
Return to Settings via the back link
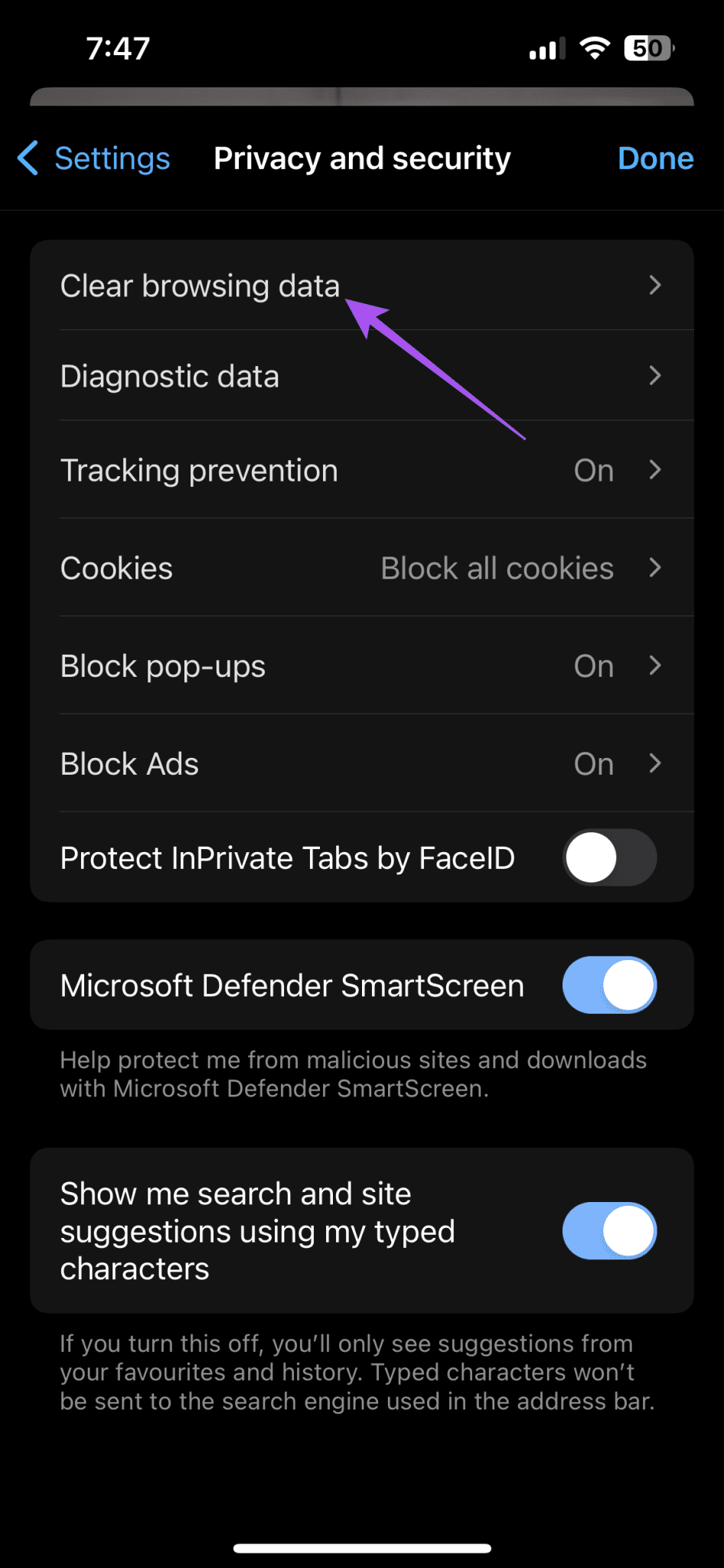(112, 158)
